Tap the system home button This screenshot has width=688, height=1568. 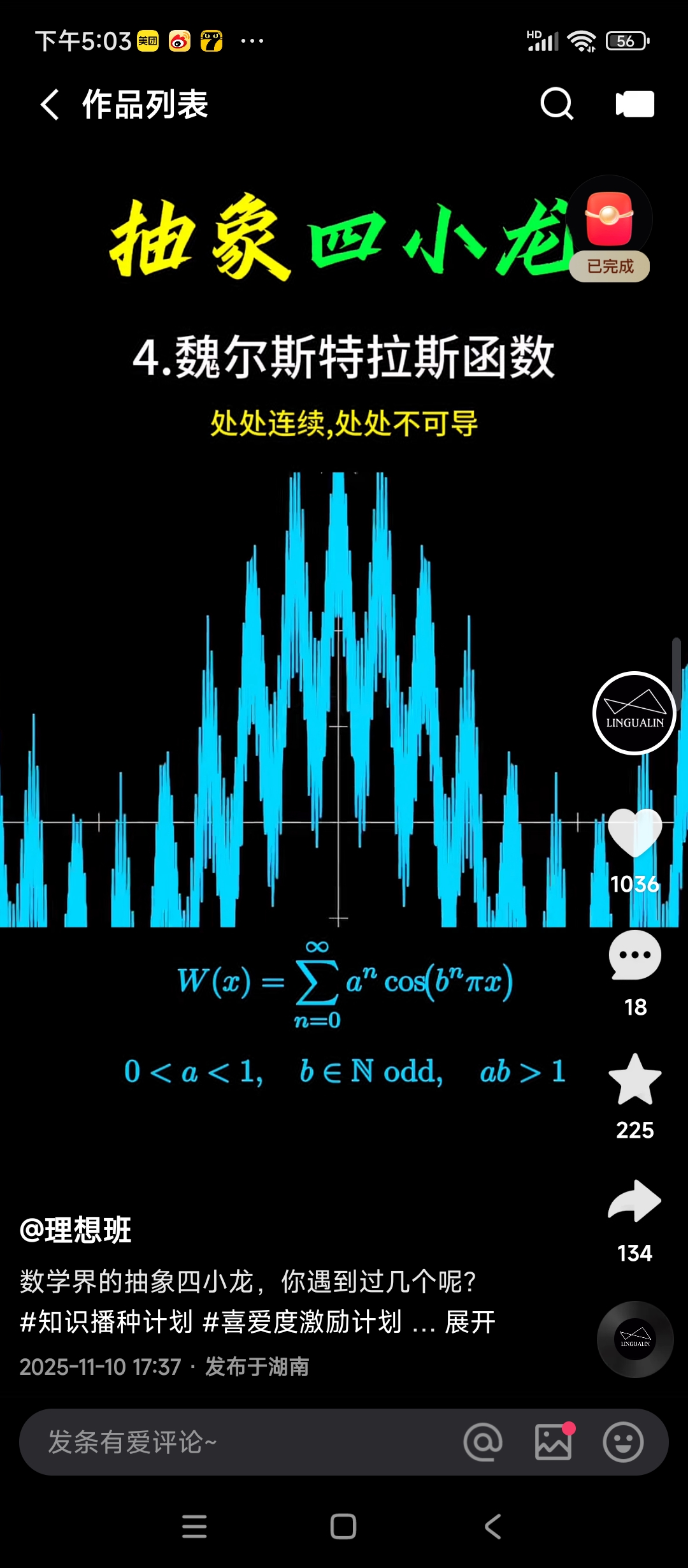click(343, 1527)
